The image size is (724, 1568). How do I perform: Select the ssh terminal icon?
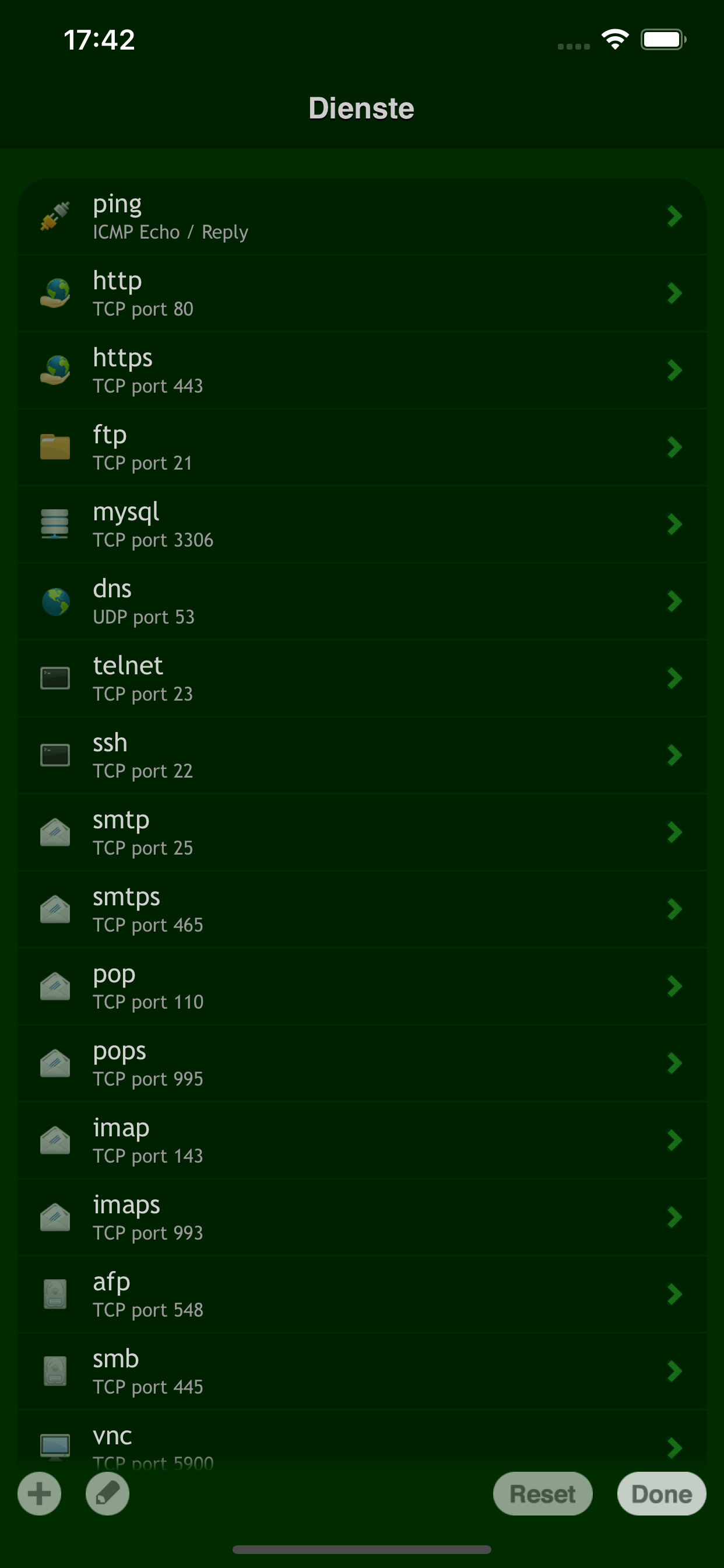(55, 755)
